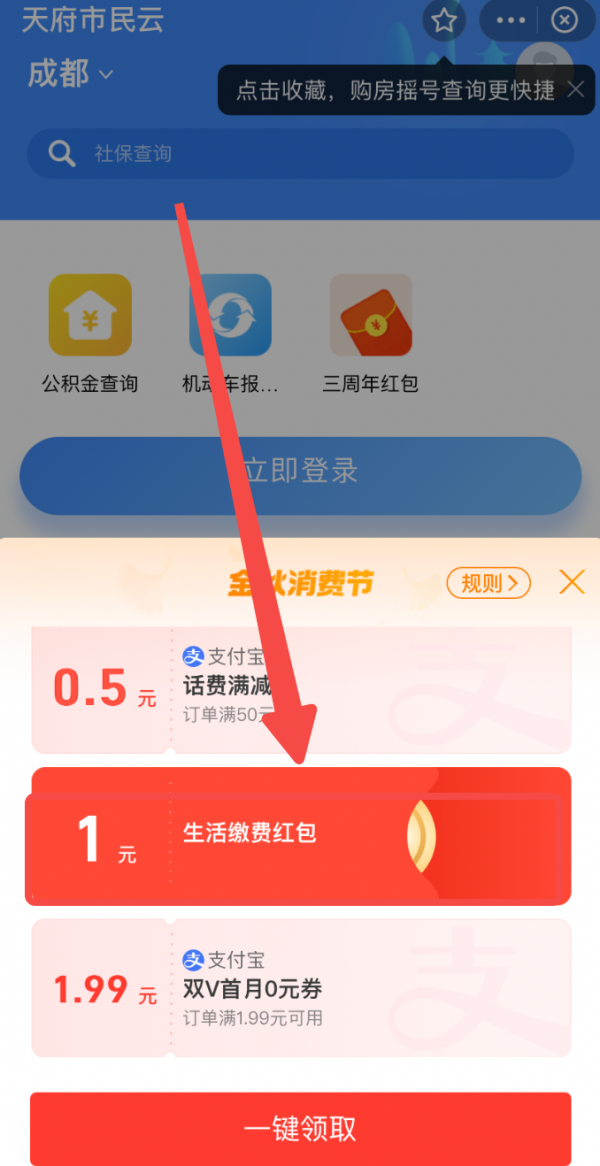Select the 0.5元 话费满减 coupon
600x1166 pixels.
click(300, 690)
